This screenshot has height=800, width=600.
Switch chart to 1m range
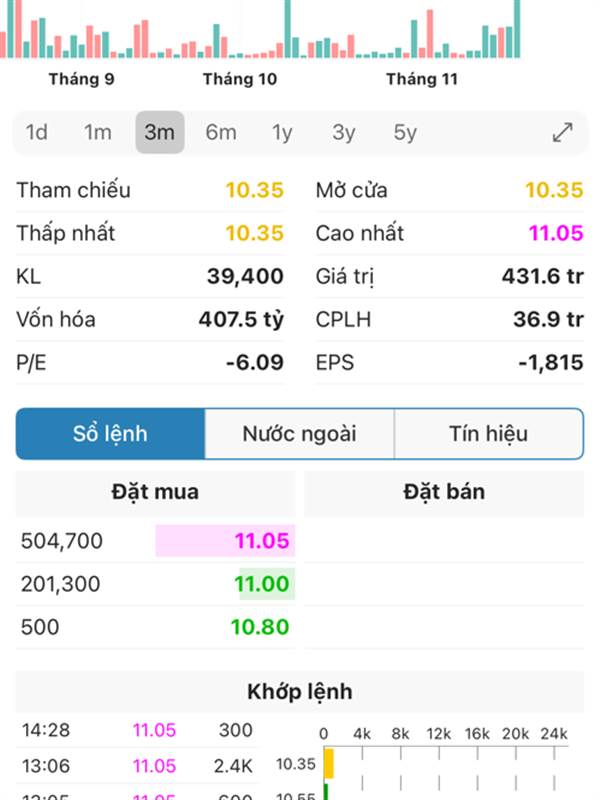[x=98, y=133]
